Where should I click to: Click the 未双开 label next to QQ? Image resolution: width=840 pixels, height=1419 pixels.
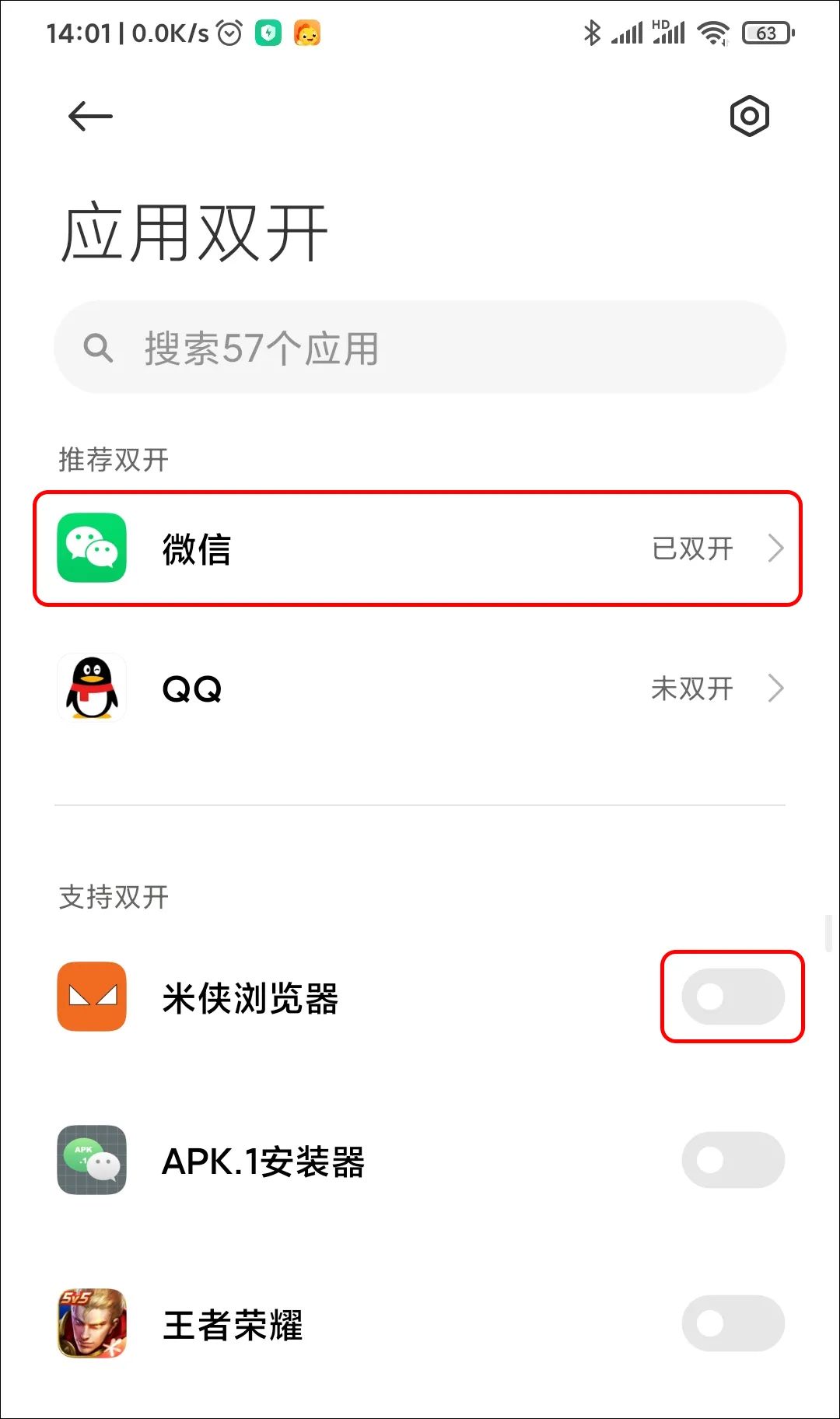pyautogui.click(x=692, y=687)
